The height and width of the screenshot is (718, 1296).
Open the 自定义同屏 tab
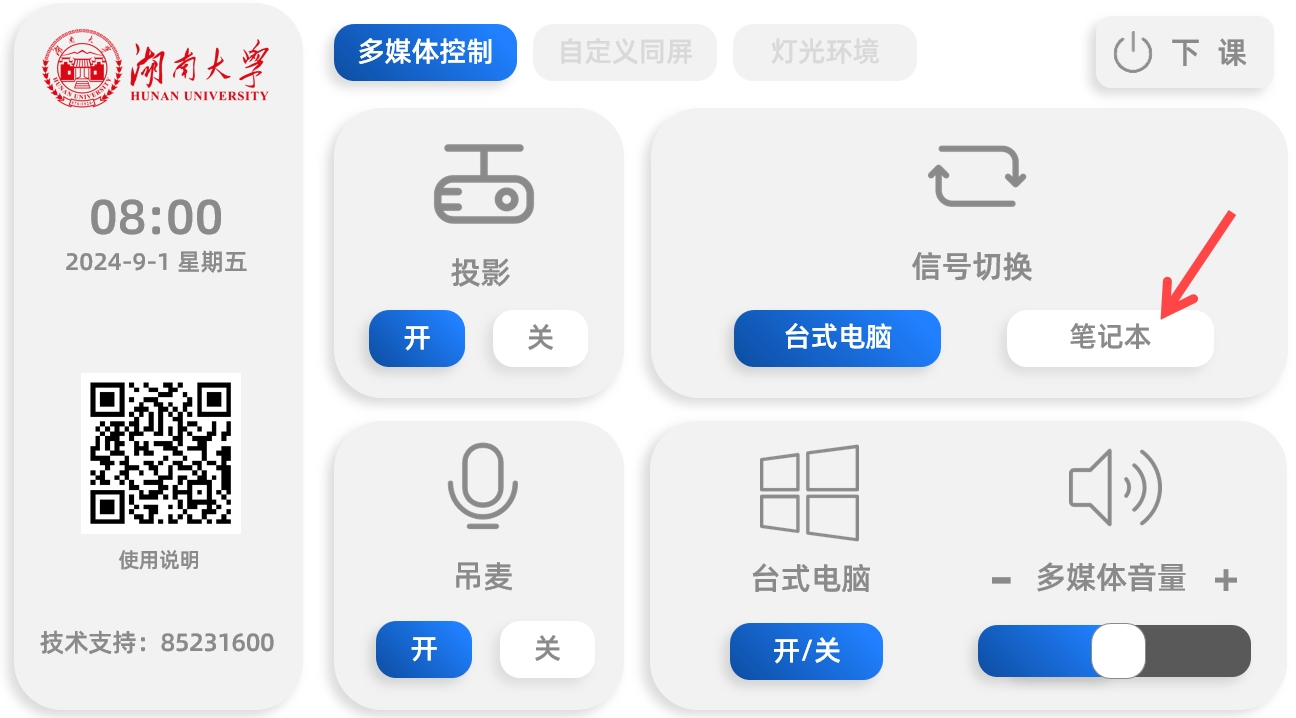click(625, 52)
